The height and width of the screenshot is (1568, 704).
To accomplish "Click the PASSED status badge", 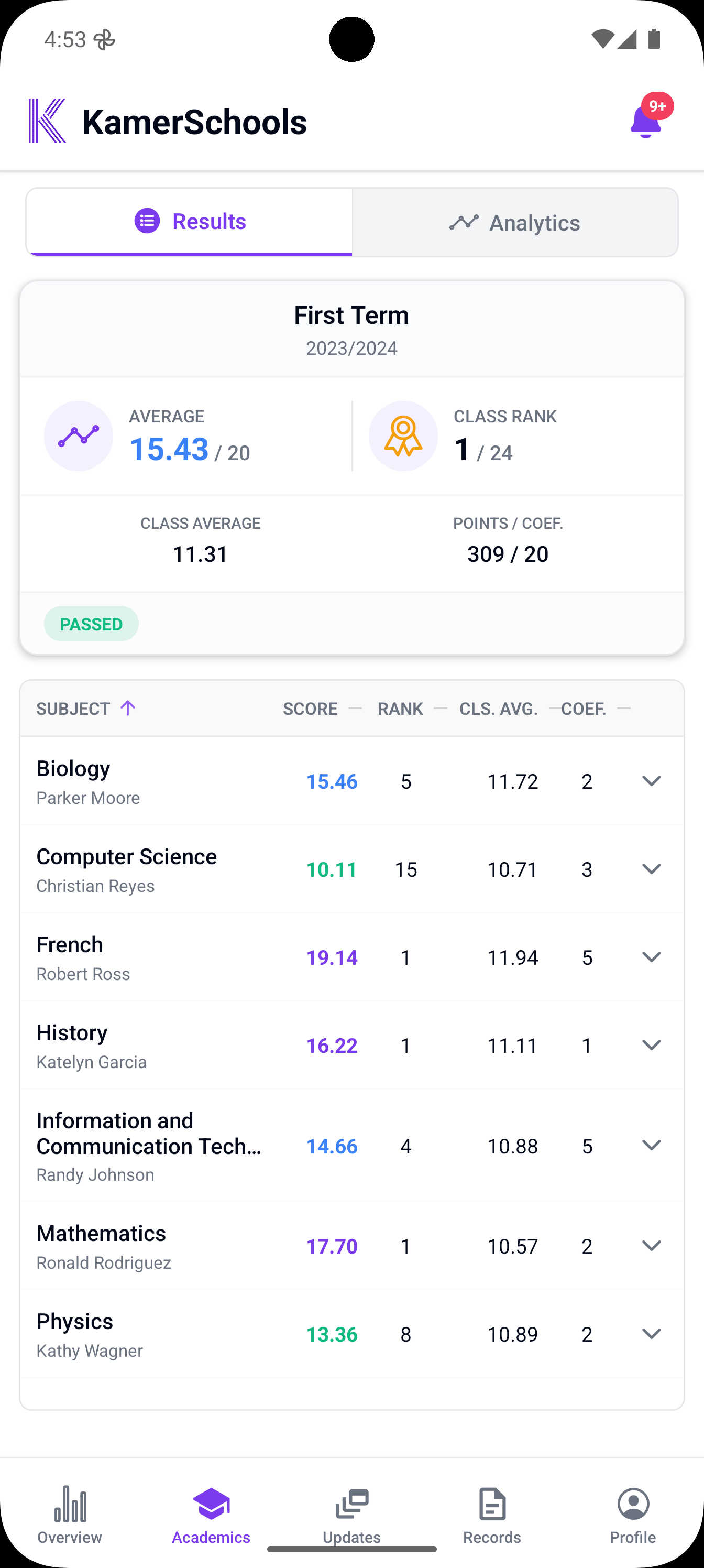I will [91, 623].
